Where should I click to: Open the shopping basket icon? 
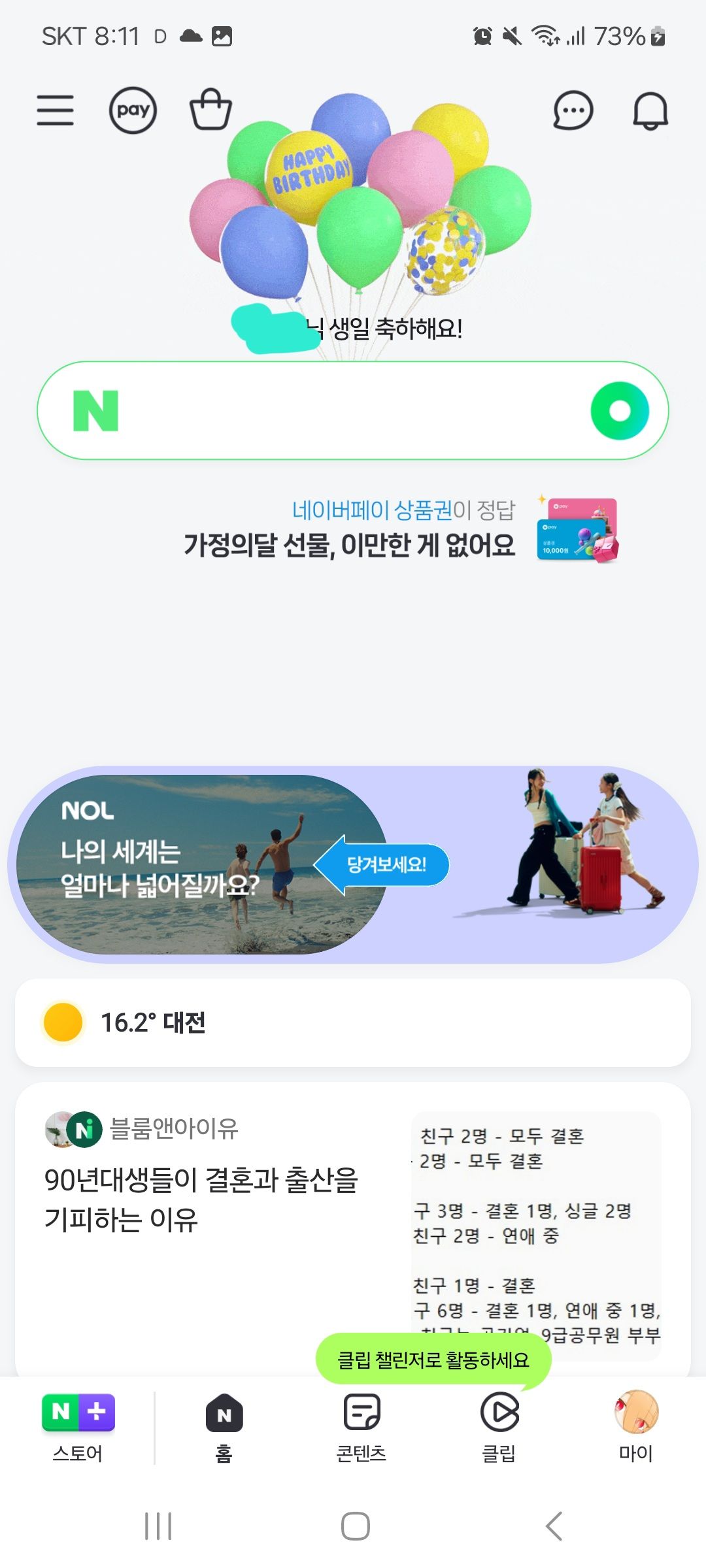click(210, 110)
